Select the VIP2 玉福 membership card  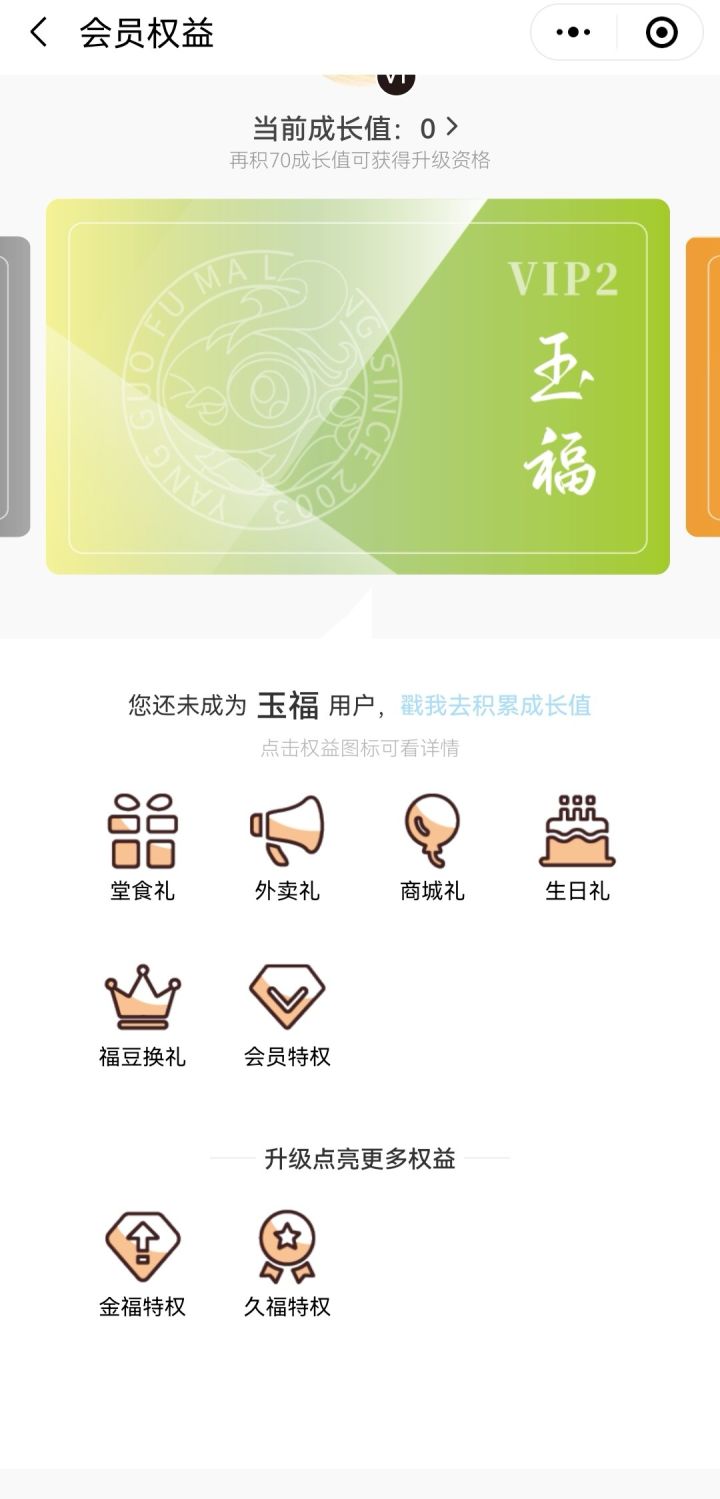pyautogui.click(x=358, y=387)
